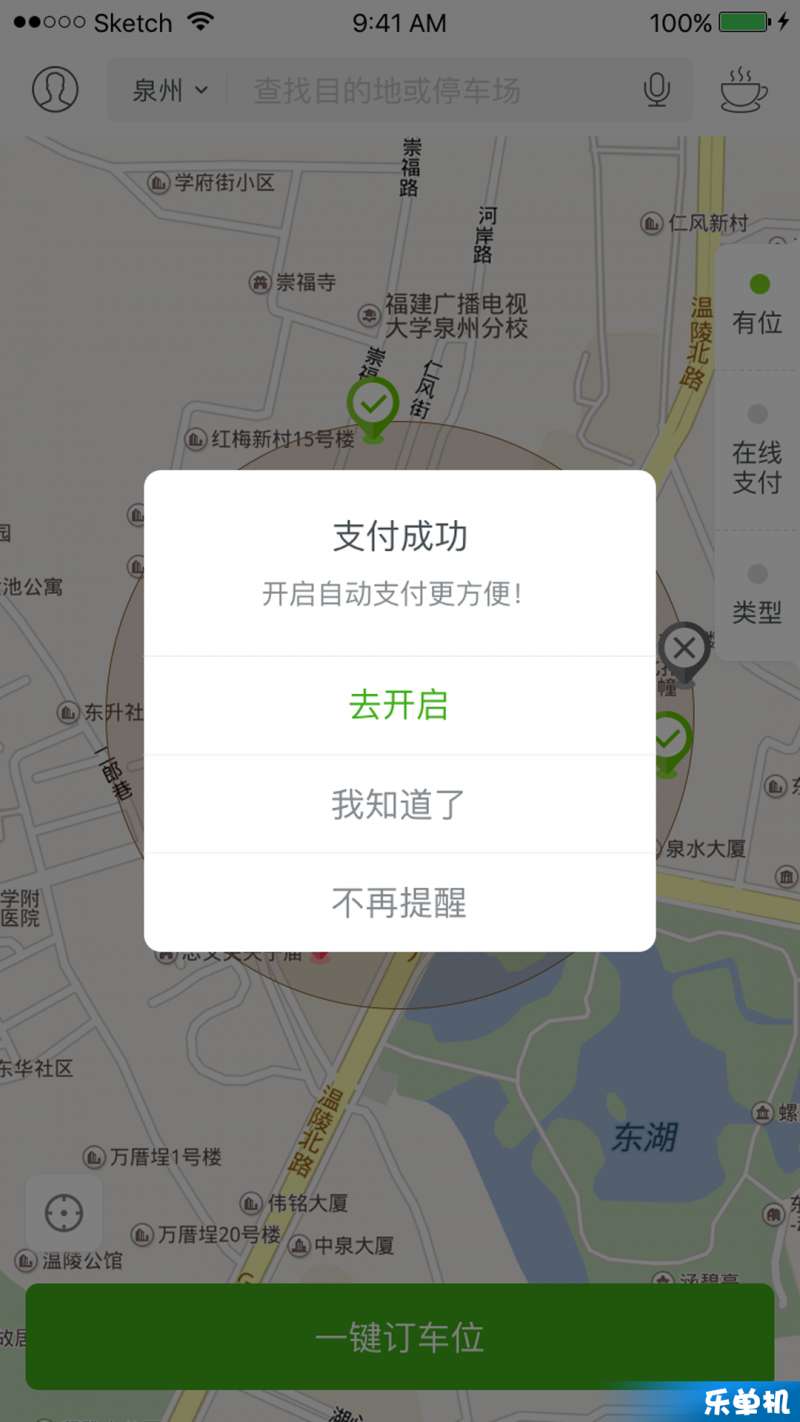Toggle the 有位 filter
This screenshot has height=1422, width=800.
(x=757, y=305)
